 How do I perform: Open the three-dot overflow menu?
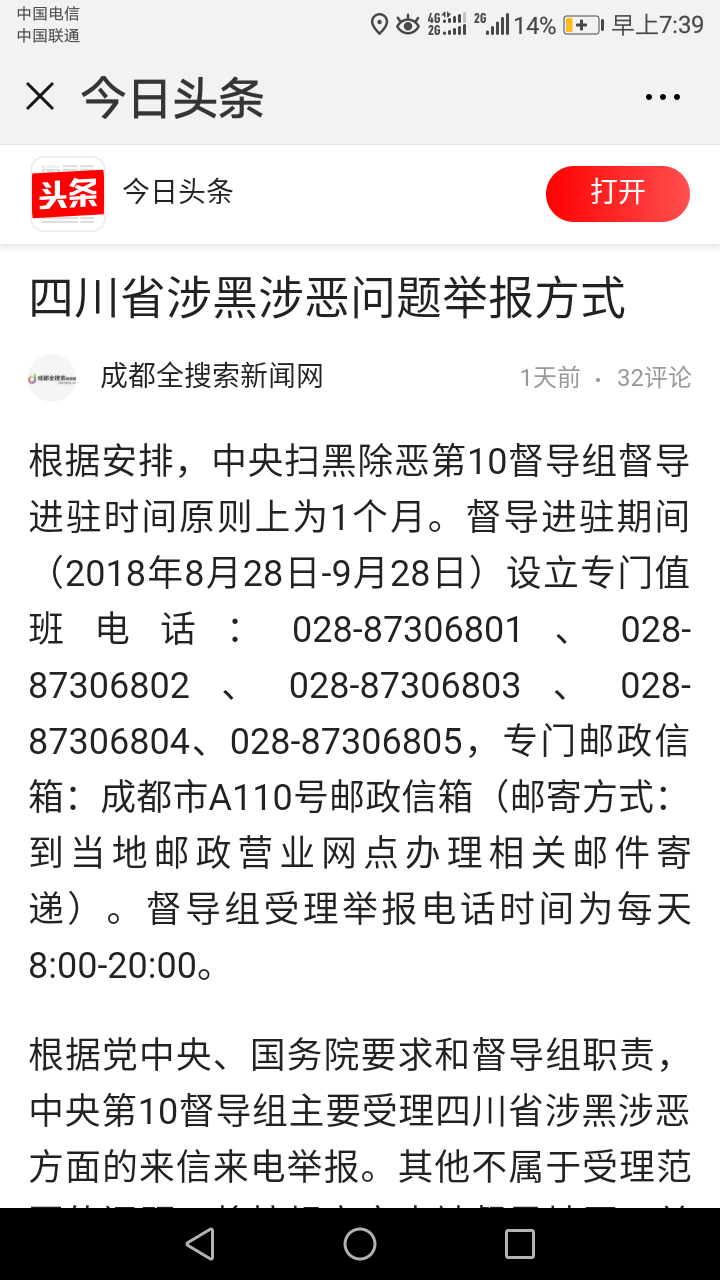pos(662,97)
